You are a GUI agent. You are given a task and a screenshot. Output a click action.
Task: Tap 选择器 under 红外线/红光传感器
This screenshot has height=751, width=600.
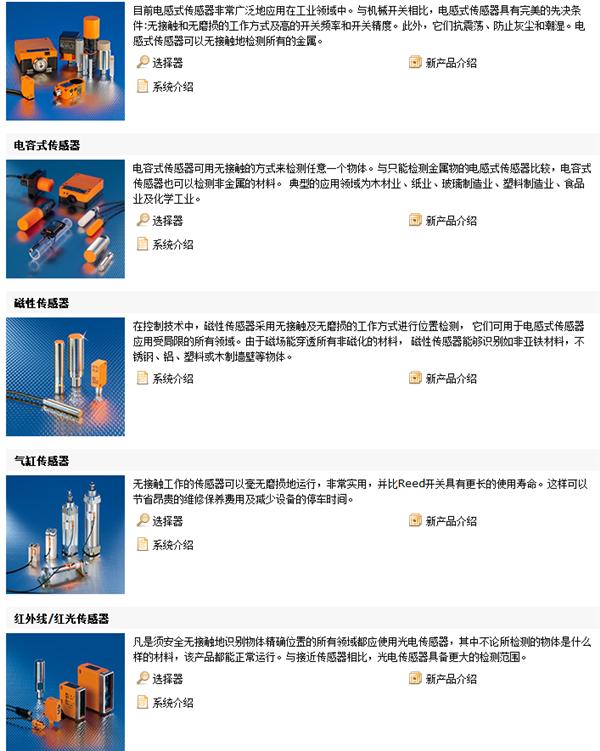click(167, 679)
